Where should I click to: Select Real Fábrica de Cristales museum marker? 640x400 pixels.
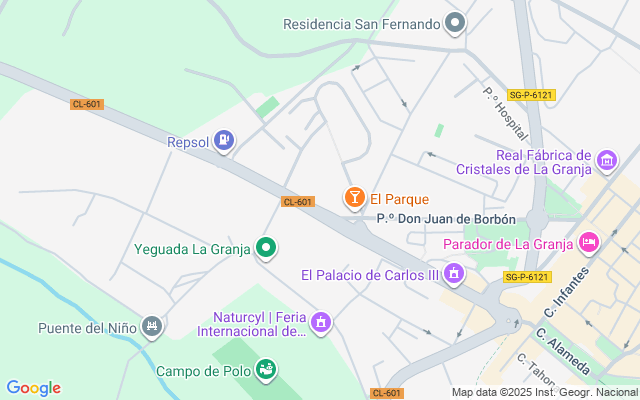606,160
